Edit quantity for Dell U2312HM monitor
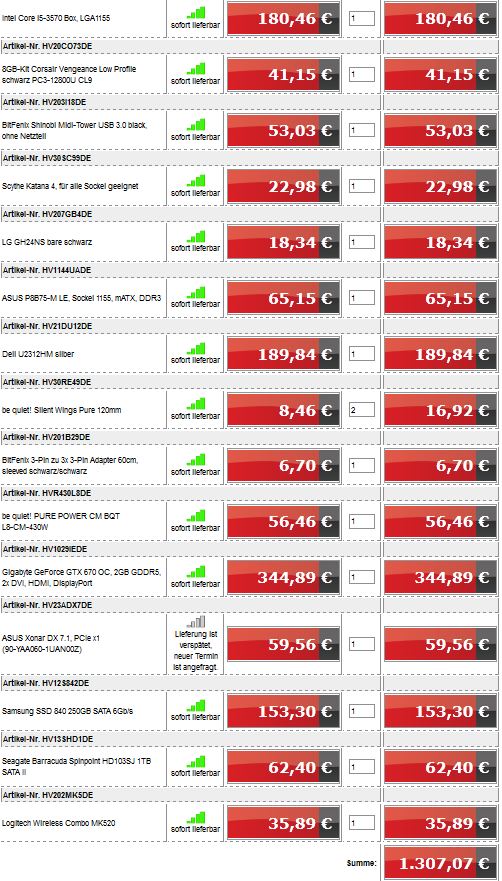Image resolution: width=502 pixels, height=881 pixels. pos(361,354)
